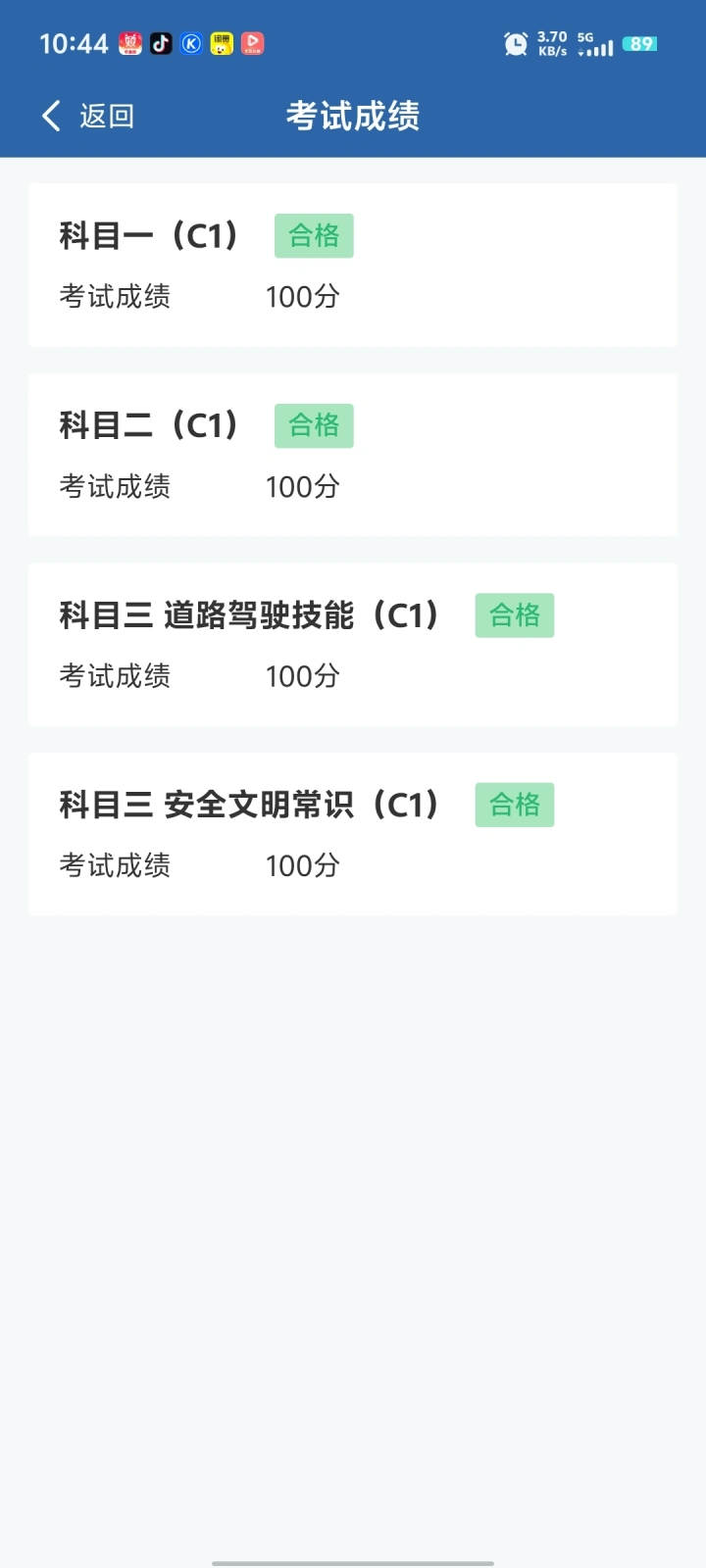Tap the 返回 back button
Viewport: 706px width, 1568px height.
[87, 116]
